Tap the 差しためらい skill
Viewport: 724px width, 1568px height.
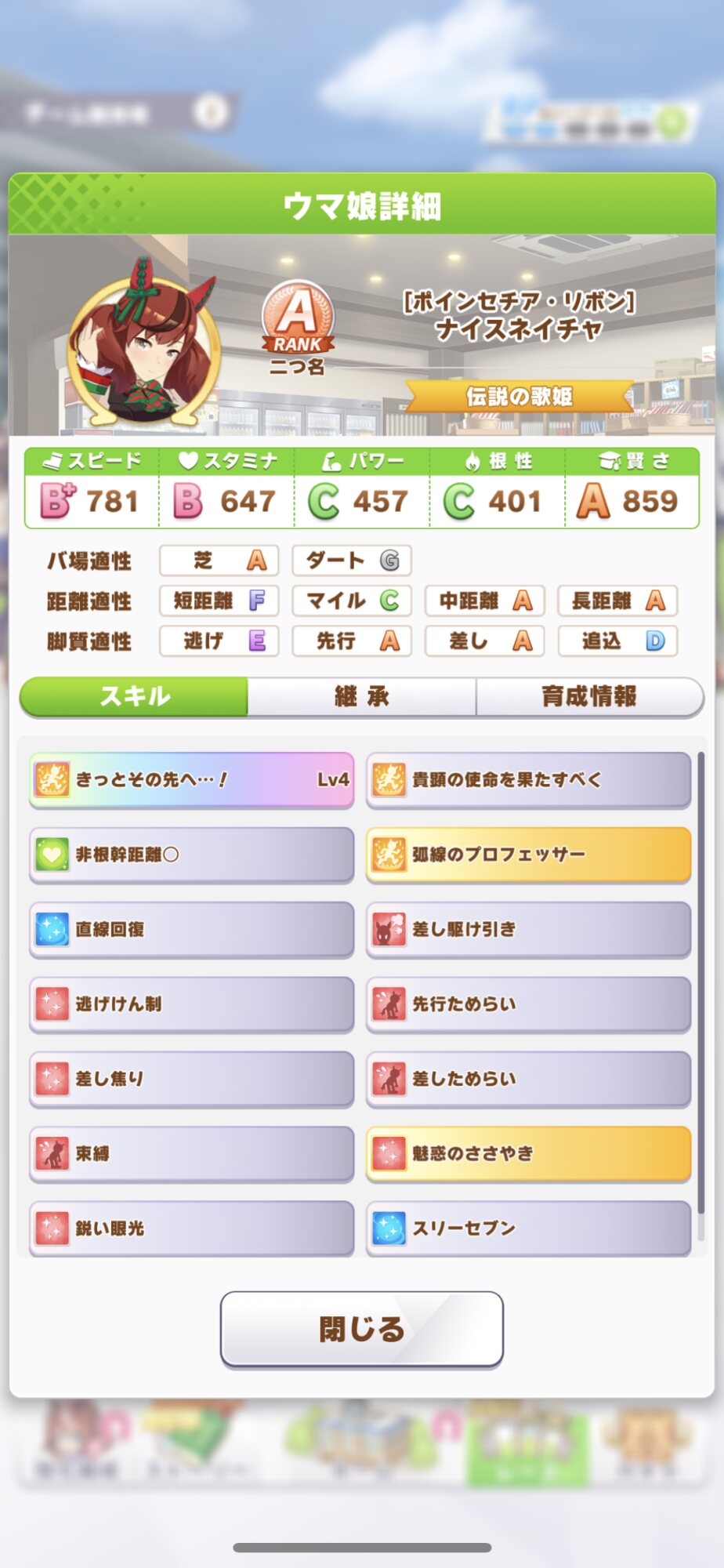528,1079
